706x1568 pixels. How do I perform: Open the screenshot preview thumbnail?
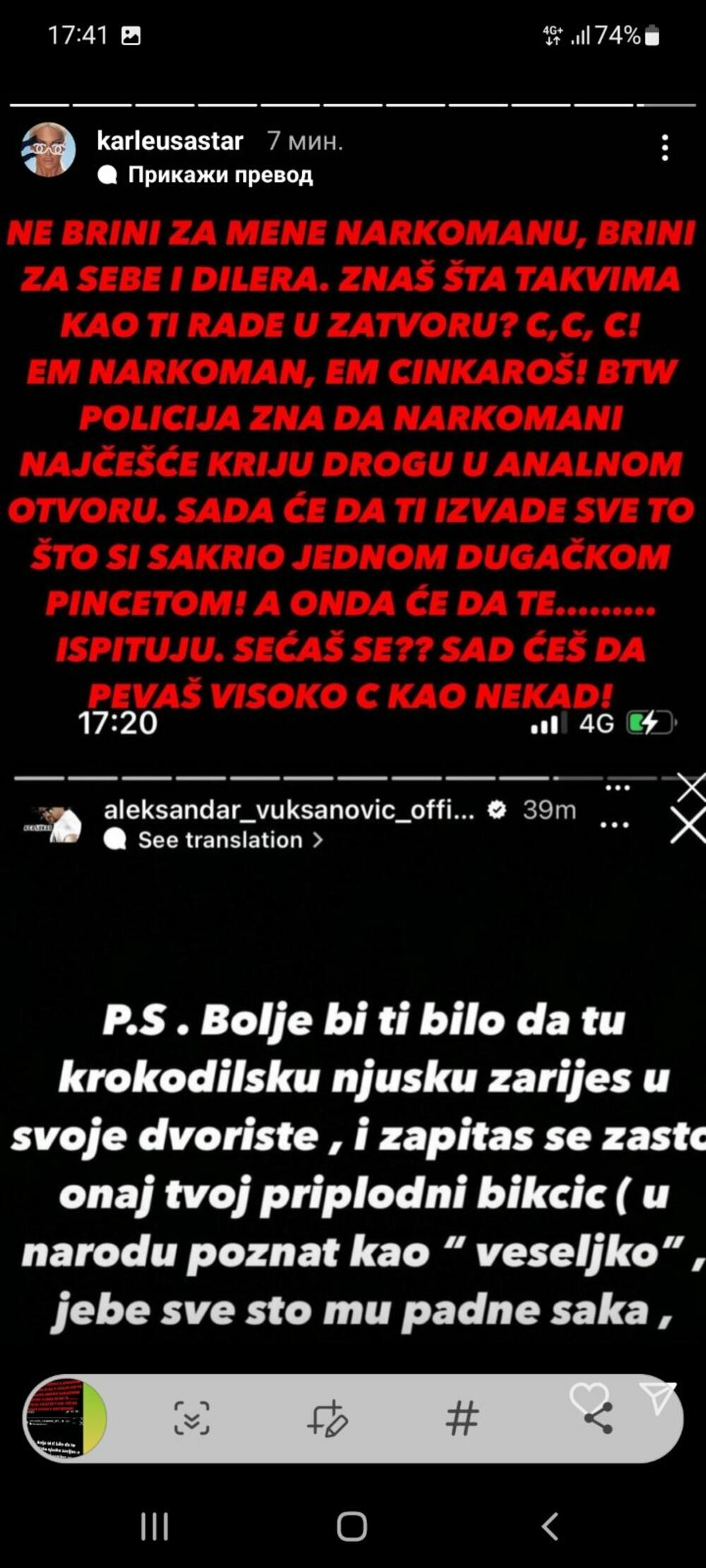click(65, 1418)
